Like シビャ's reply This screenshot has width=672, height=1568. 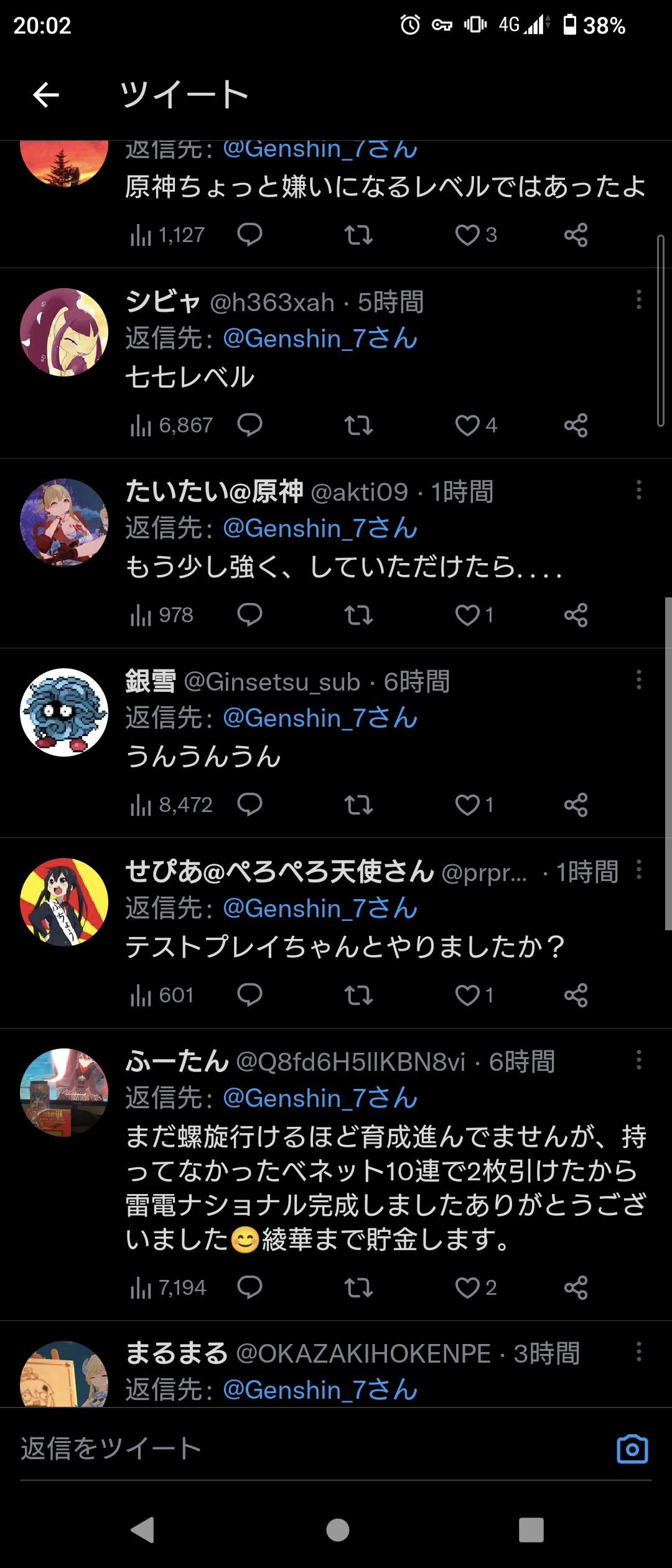[467, 426]
